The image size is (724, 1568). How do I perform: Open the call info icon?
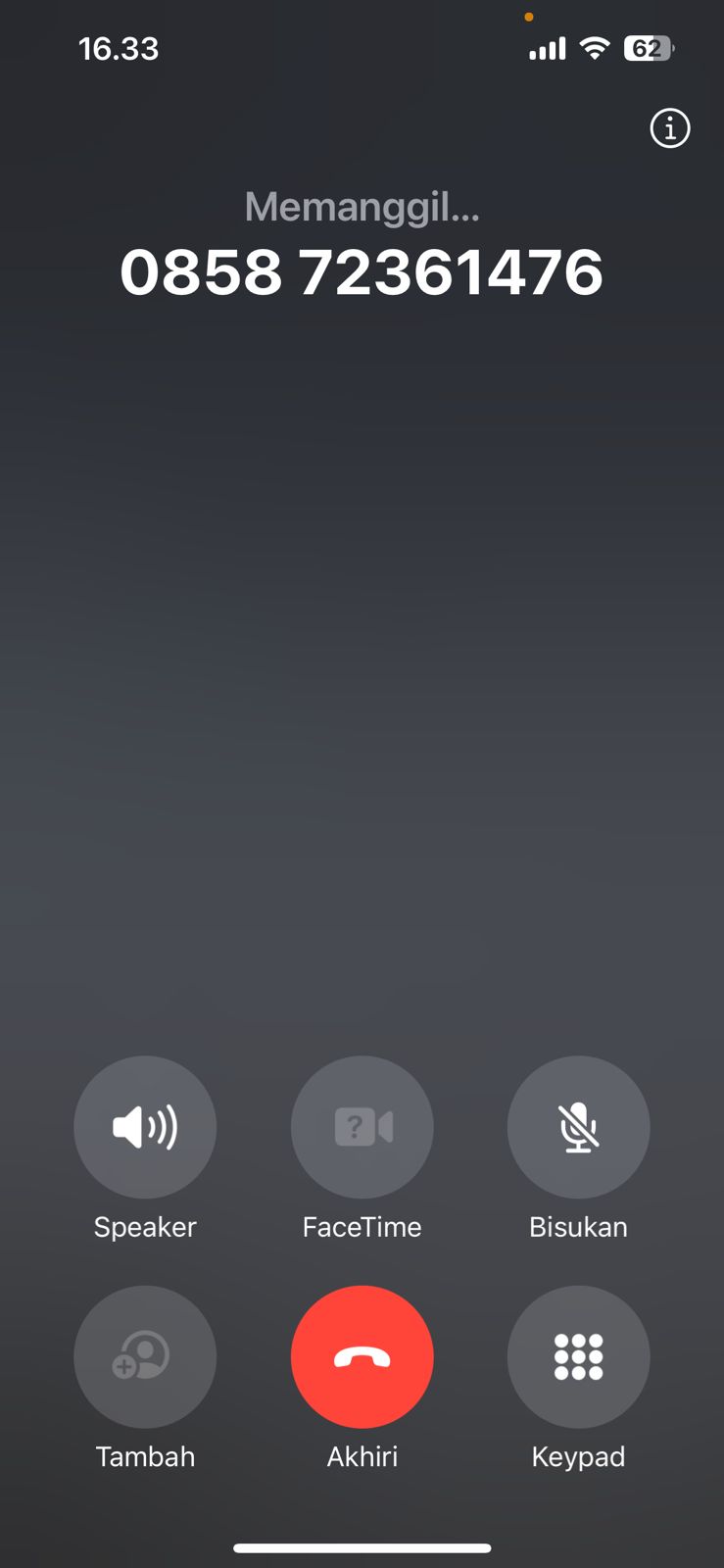pos(670,128)
